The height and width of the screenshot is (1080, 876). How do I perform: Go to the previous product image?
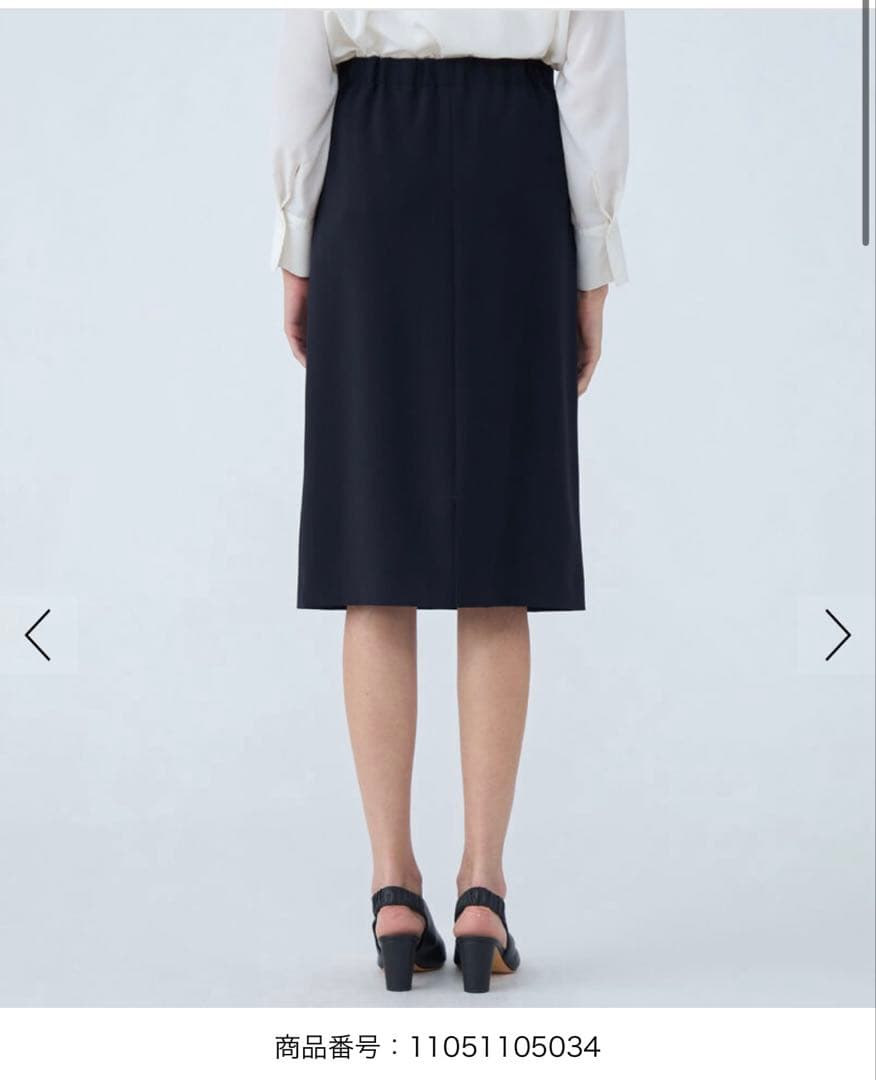point(38,635)
